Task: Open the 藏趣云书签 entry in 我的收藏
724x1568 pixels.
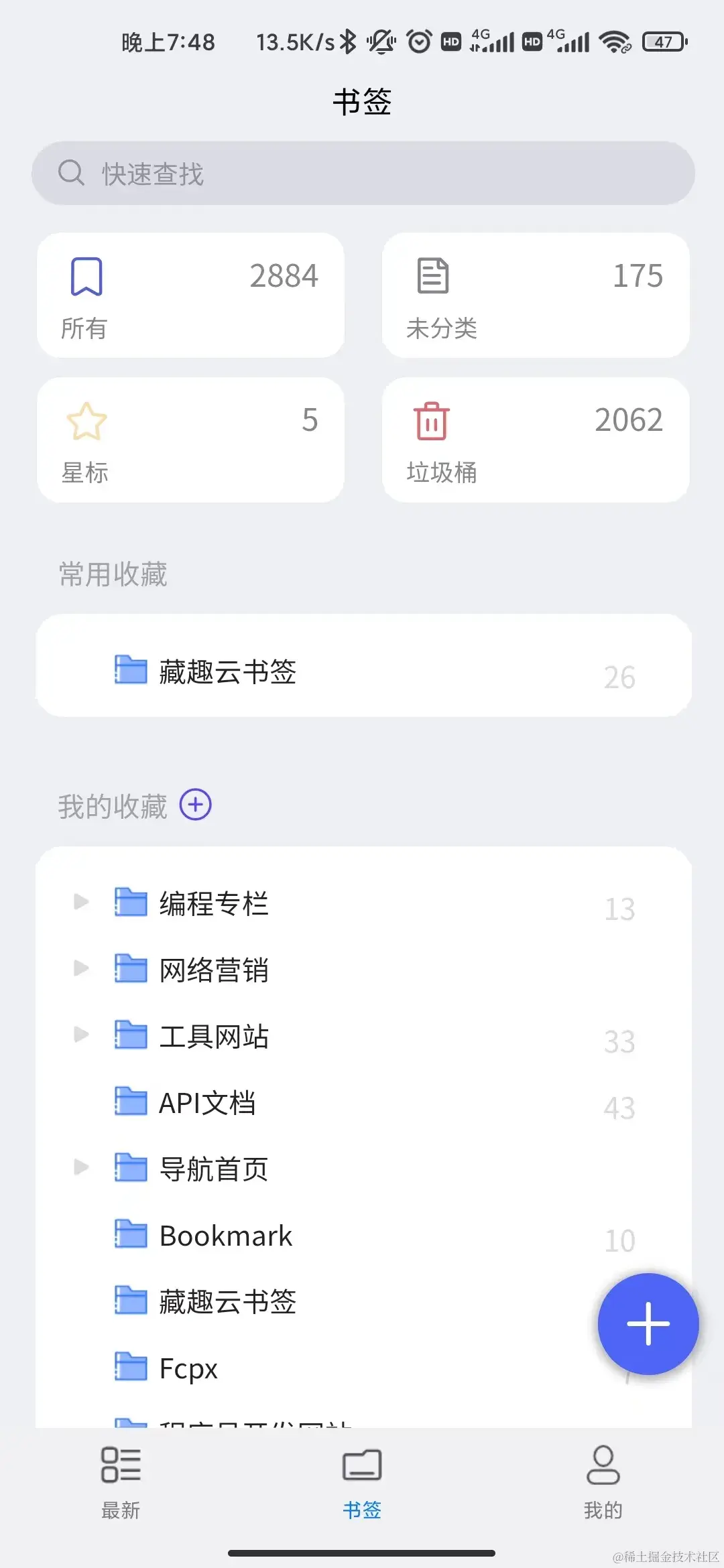Action: 228,1301
